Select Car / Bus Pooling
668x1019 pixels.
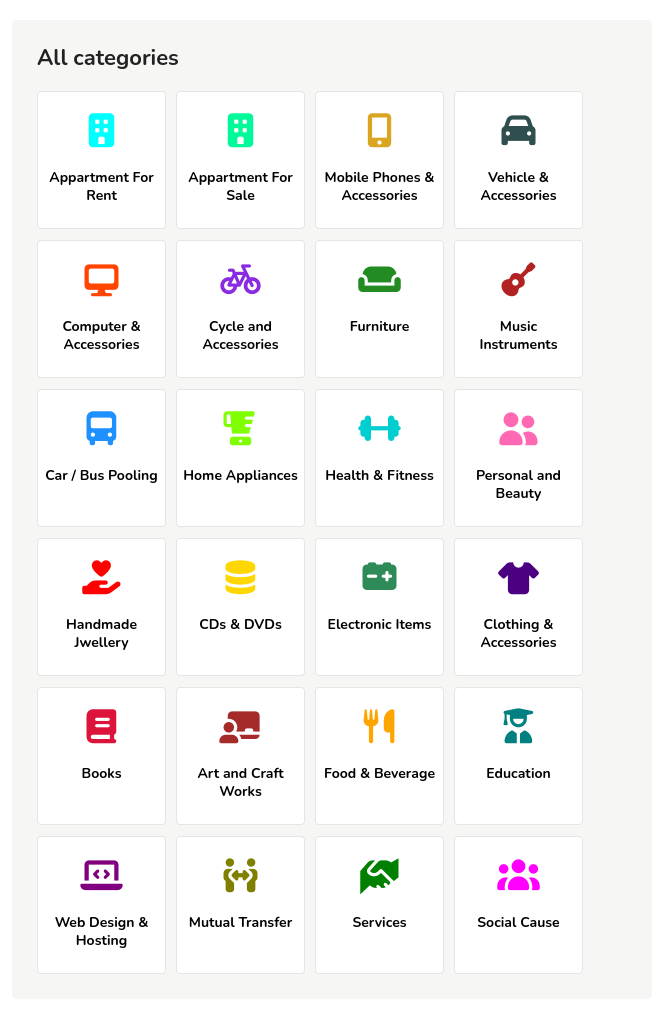(101, 458)
